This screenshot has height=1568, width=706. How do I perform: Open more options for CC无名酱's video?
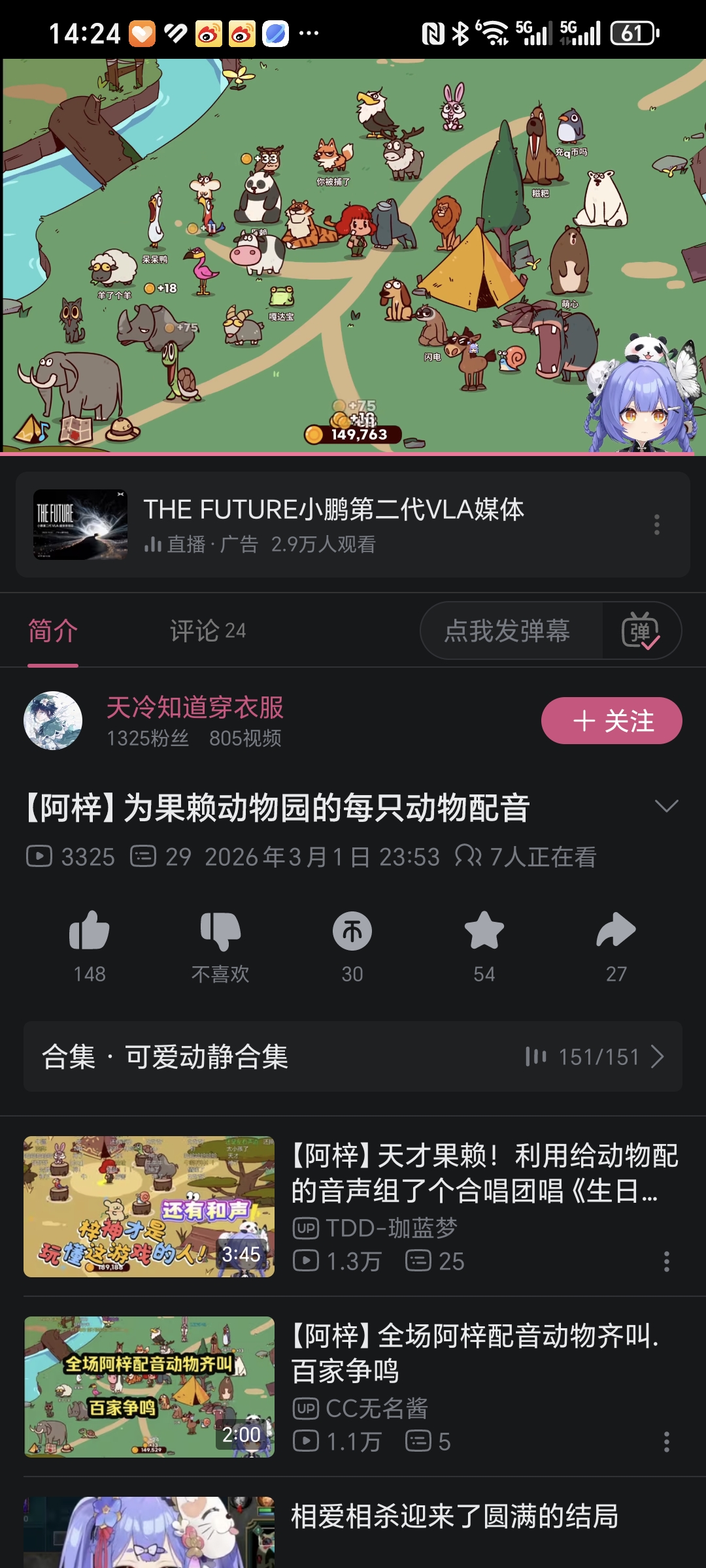coord(666,1442)
